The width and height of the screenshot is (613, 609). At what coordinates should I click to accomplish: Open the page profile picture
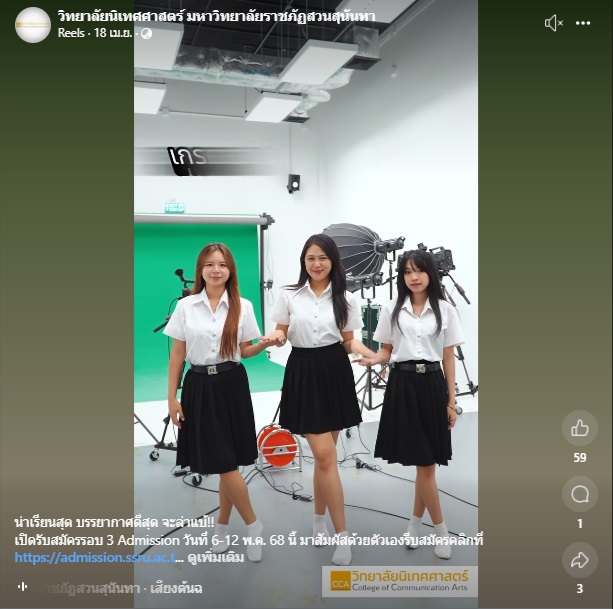coord(33,24)
